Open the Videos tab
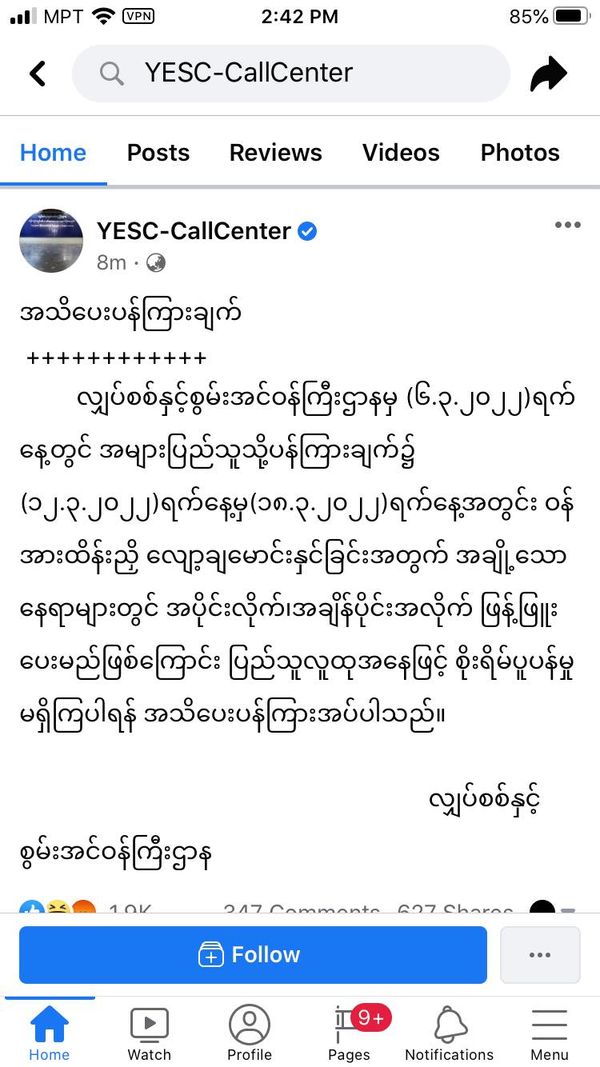The width and height of the screenshot is (600, 1067). [400, 153]
